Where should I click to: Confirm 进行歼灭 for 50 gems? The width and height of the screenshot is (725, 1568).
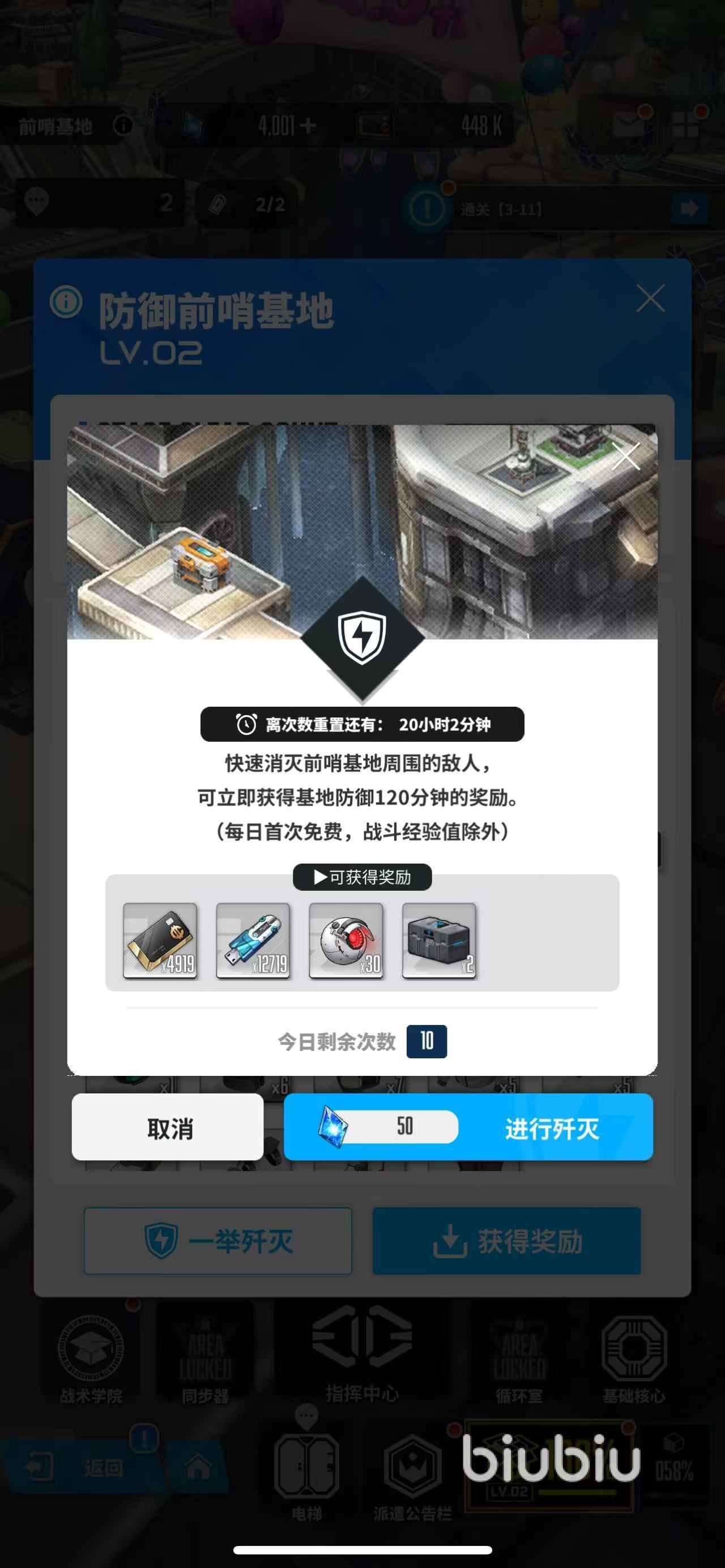tap(467, 1128)
